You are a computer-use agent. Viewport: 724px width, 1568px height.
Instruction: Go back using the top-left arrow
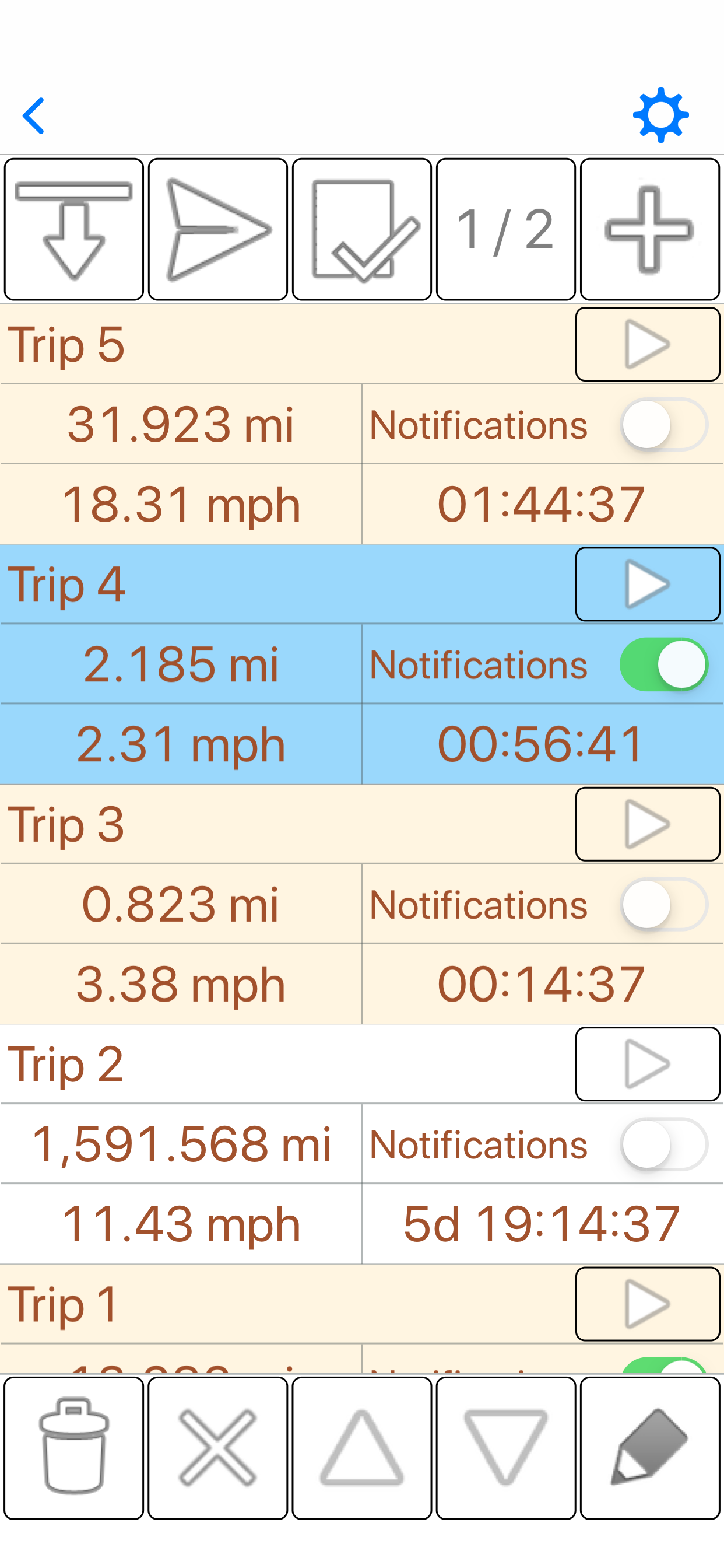34,115
